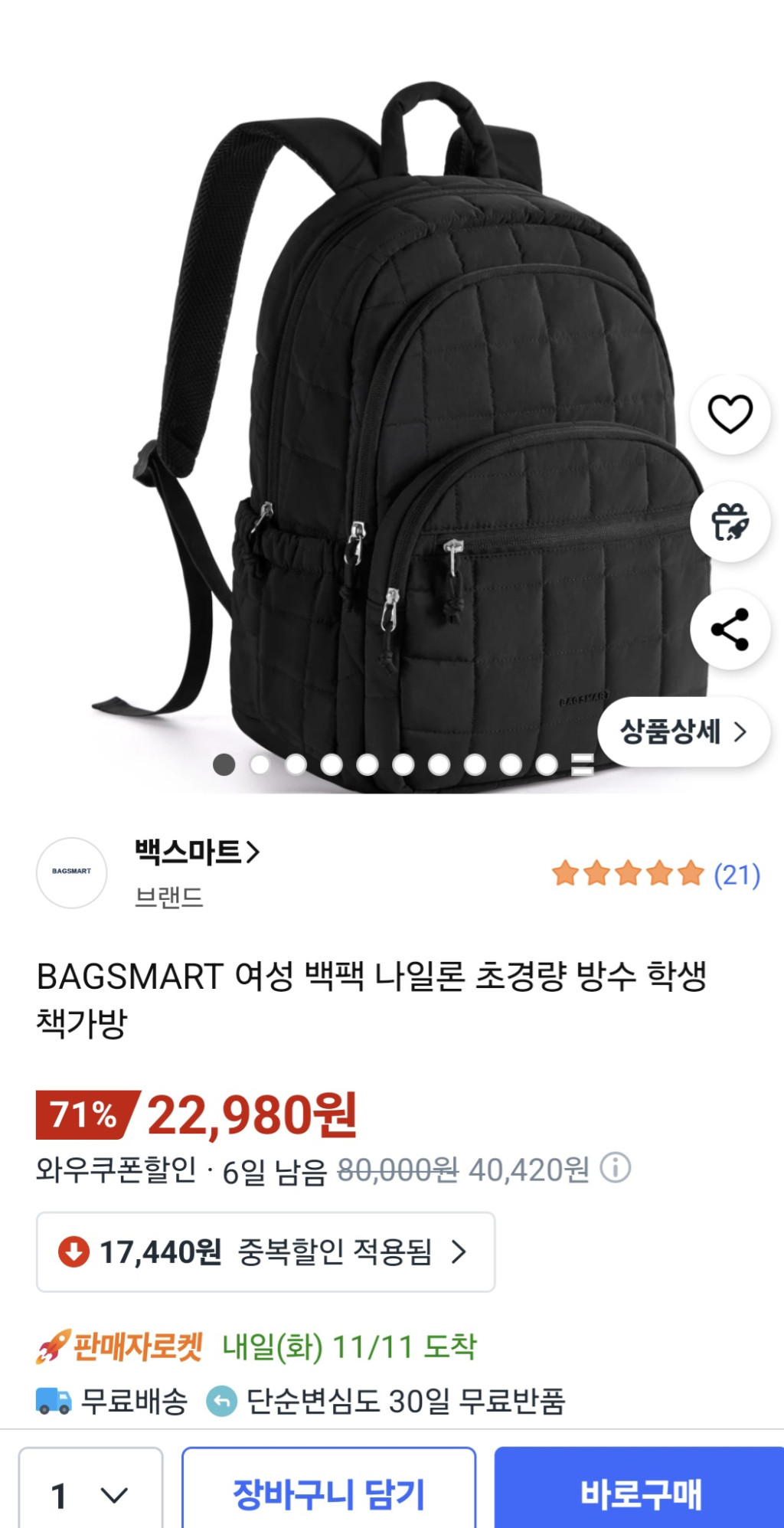This screenshot has height=1528, width=784.
Task: Add the backpack to your wishlist
Action: (730, 414)
